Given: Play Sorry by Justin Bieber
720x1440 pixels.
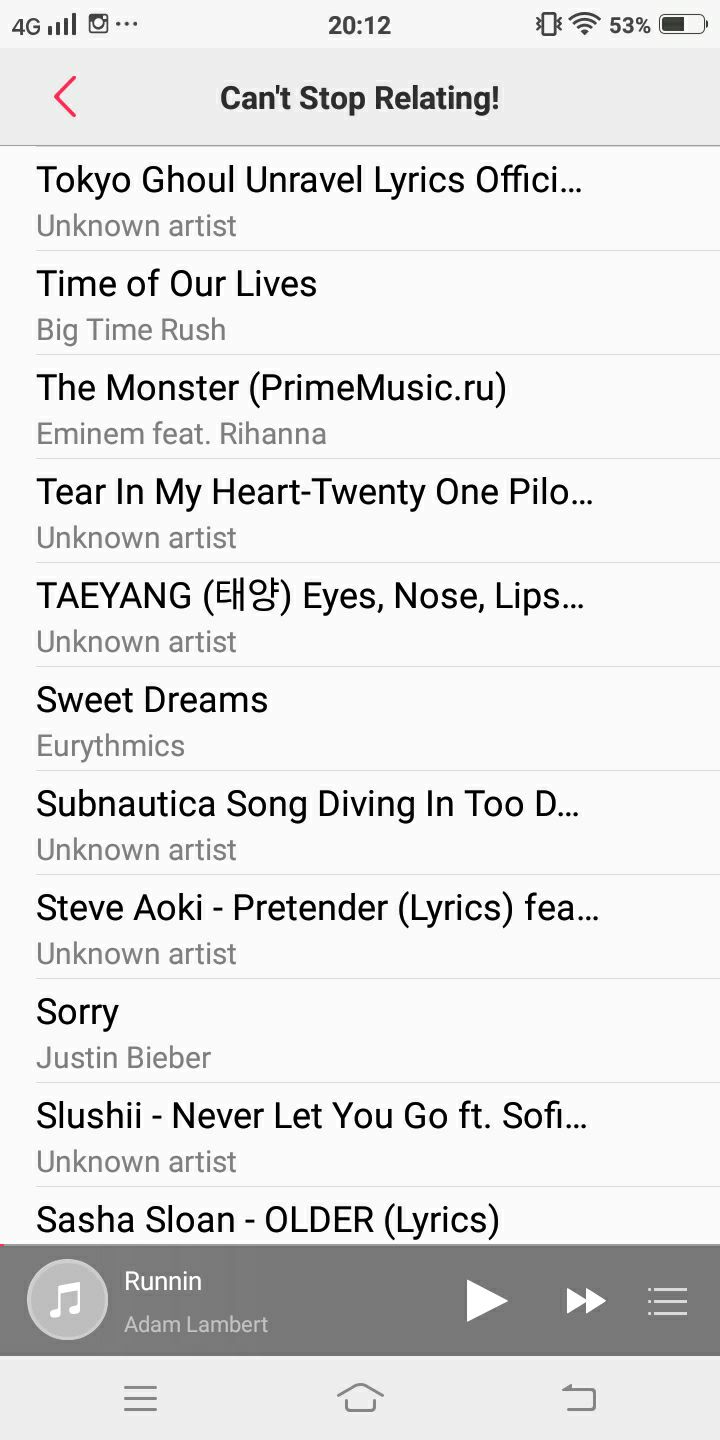Looking at the screenshot, I should click(x=360, y=1031).
